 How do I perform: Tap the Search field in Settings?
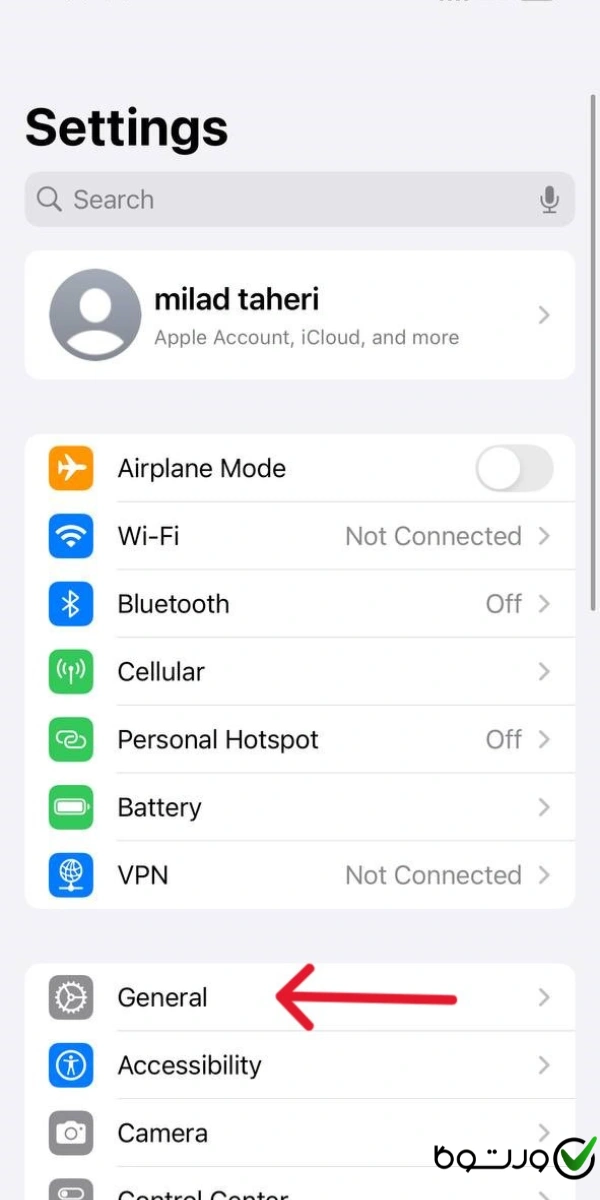[280, 199]
